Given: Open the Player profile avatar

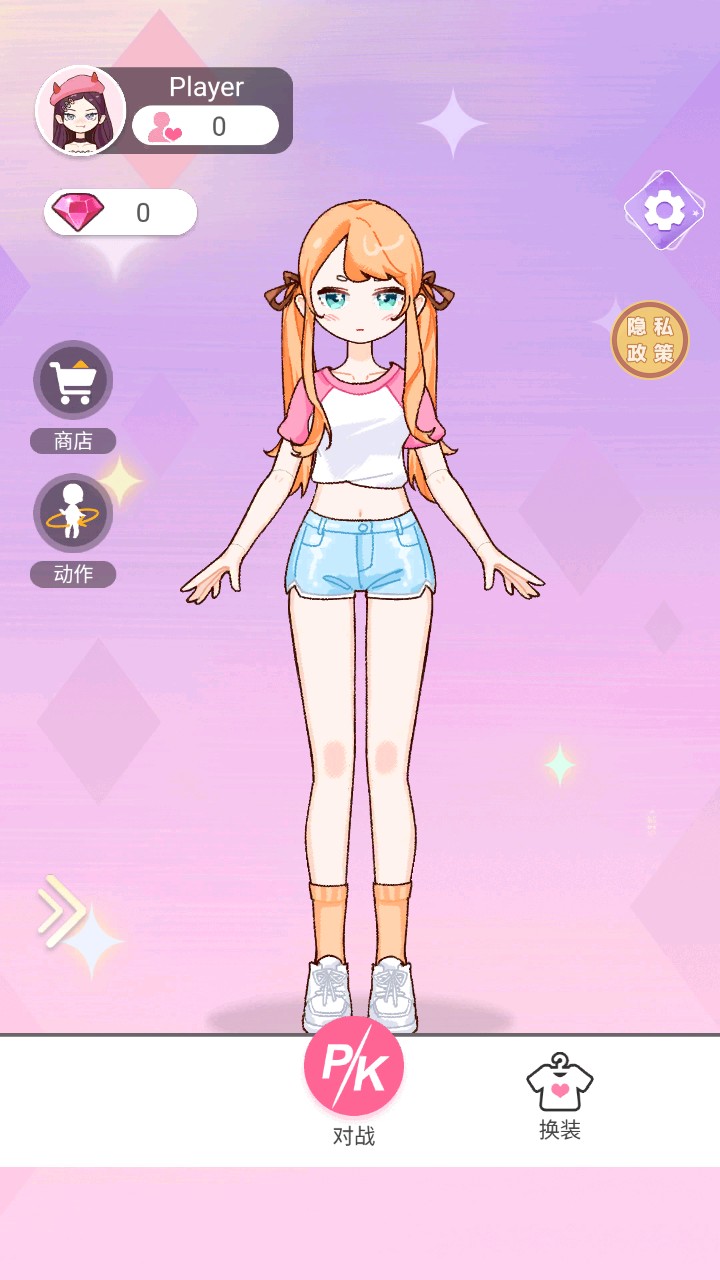Looking at the screenshot, I should [81, 110].
